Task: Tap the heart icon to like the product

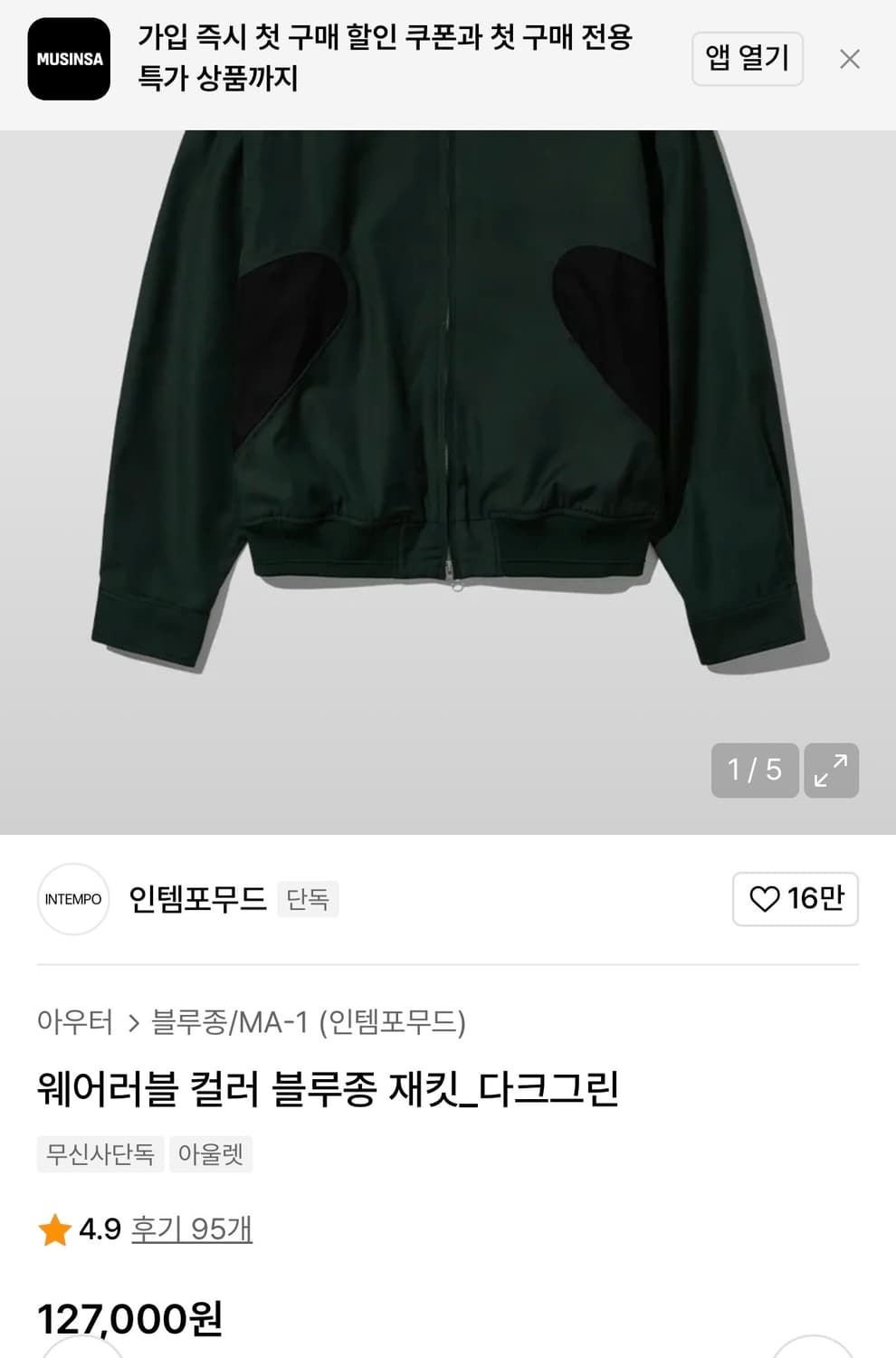Action: pos(766,899)
